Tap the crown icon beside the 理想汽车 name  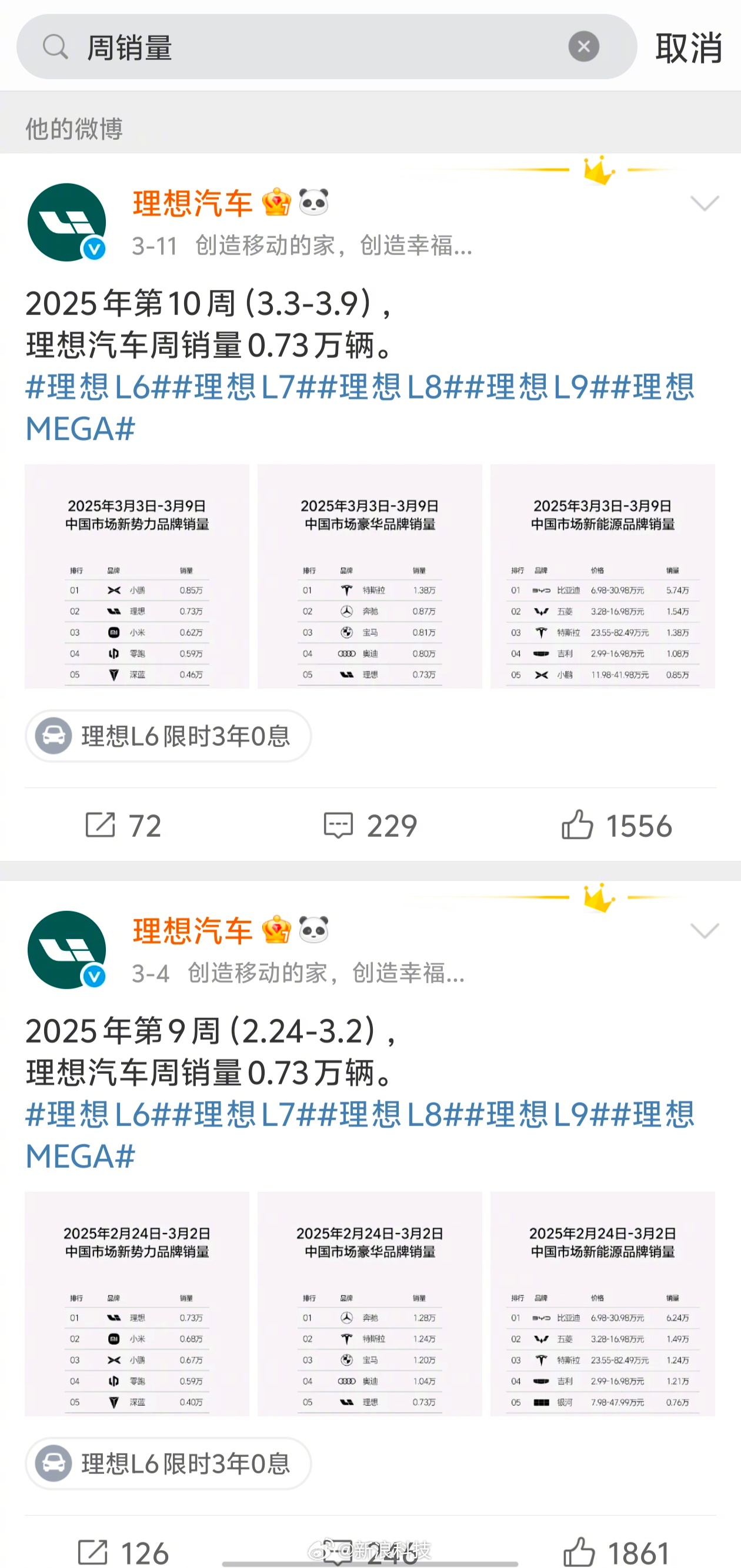[x=275, y=203]
